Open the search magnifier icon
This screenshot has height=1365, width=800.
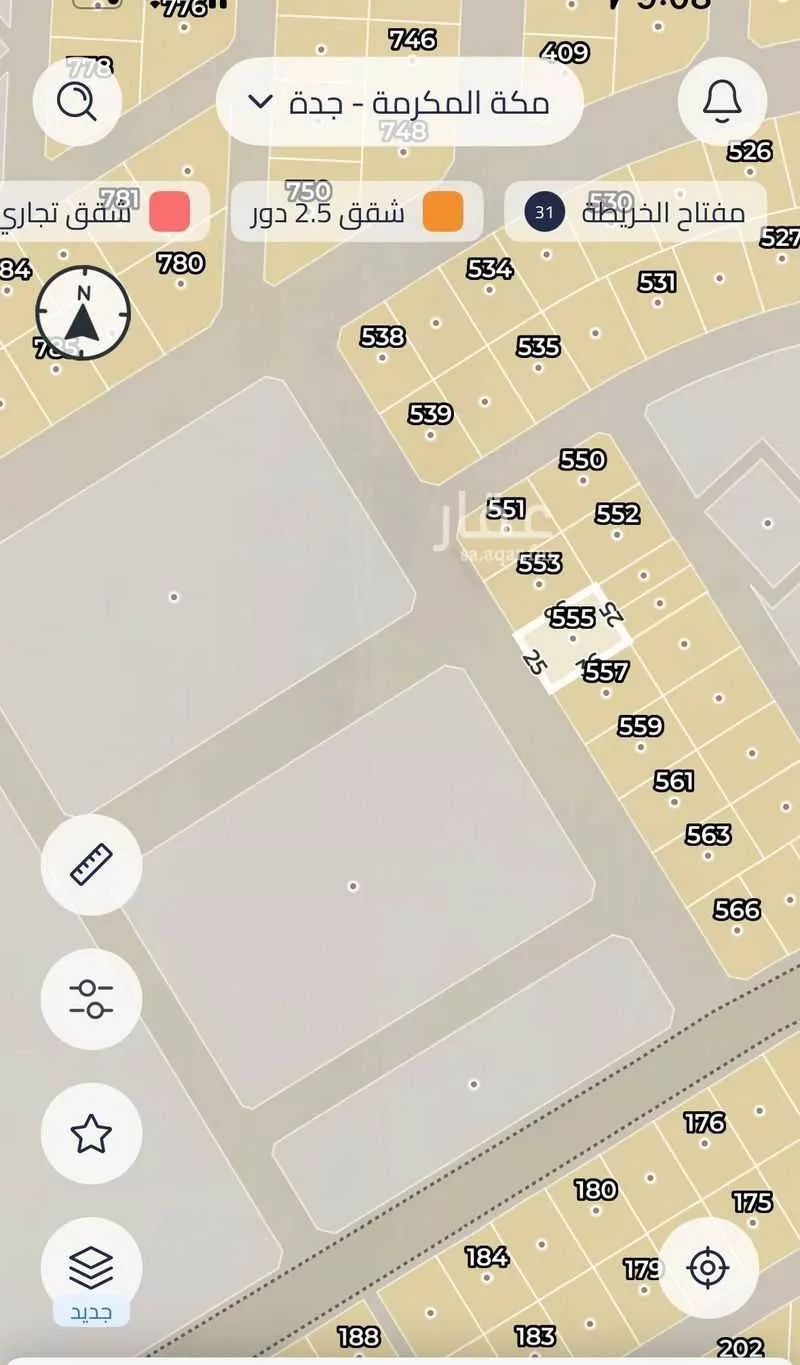coord(77,101)
